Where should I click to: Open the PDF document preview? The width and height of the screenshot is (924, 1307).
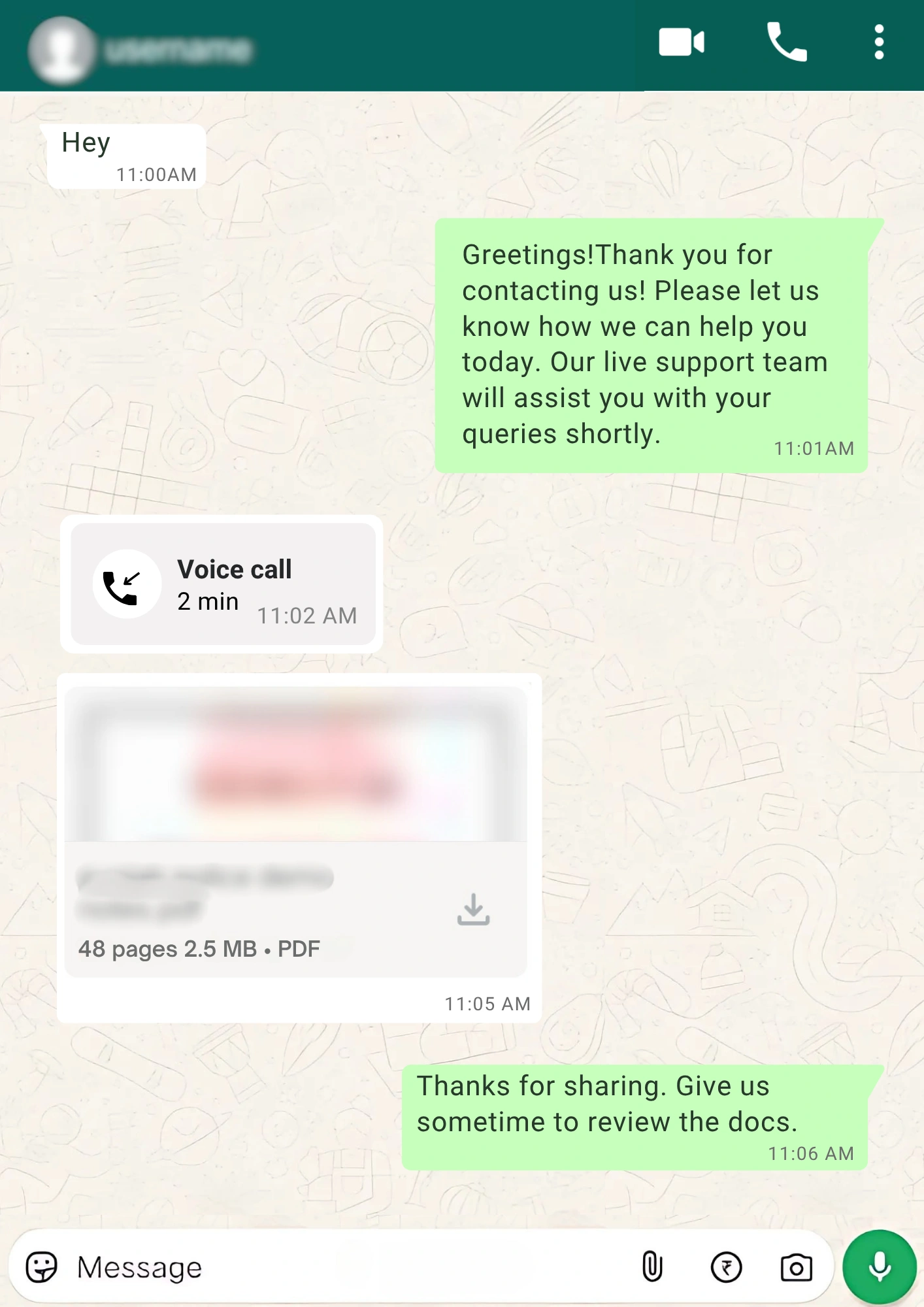tap(295, 763)
